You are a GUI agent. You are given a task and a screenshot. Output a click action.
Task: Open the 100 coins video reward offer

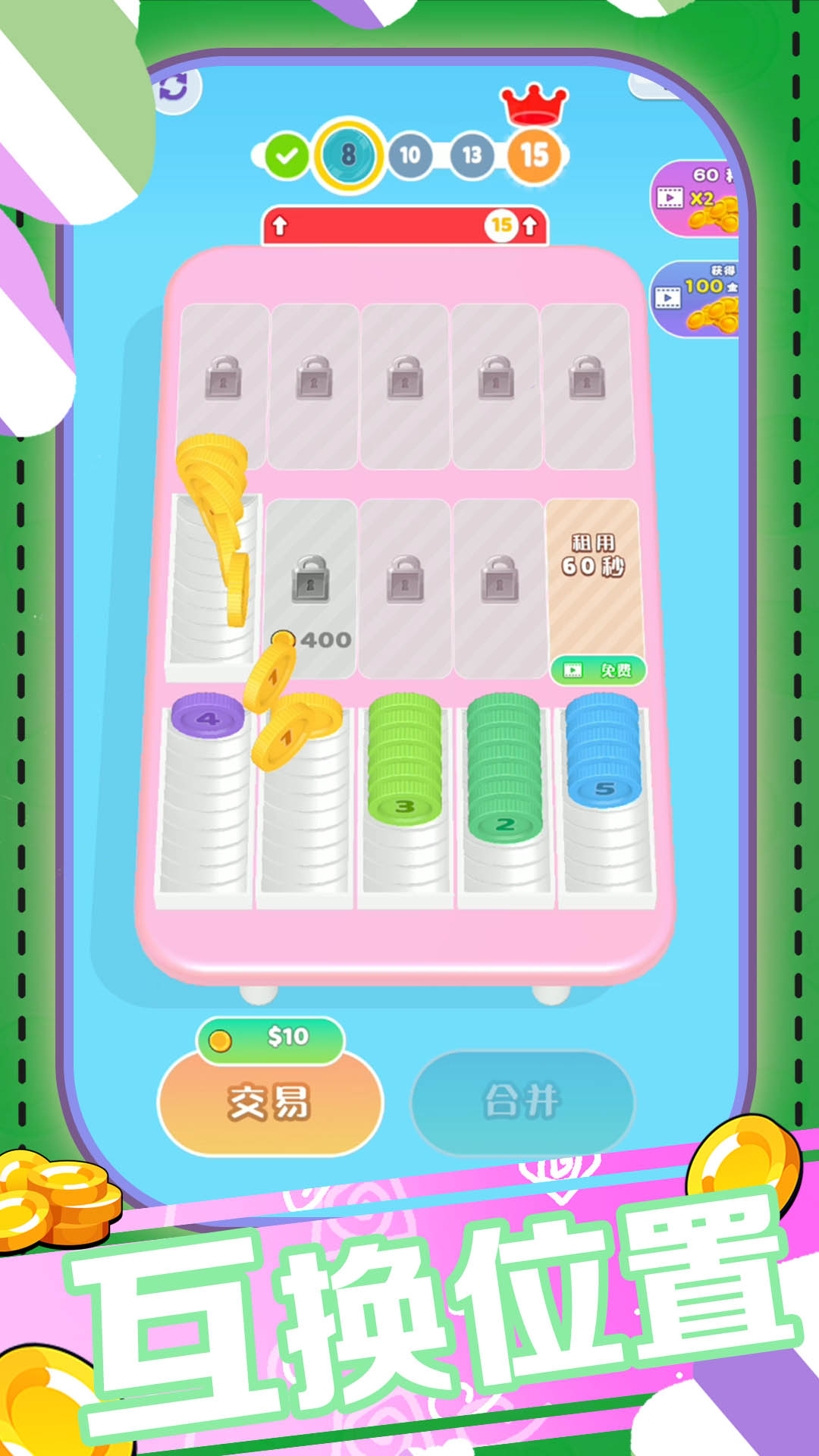[667, 300]
